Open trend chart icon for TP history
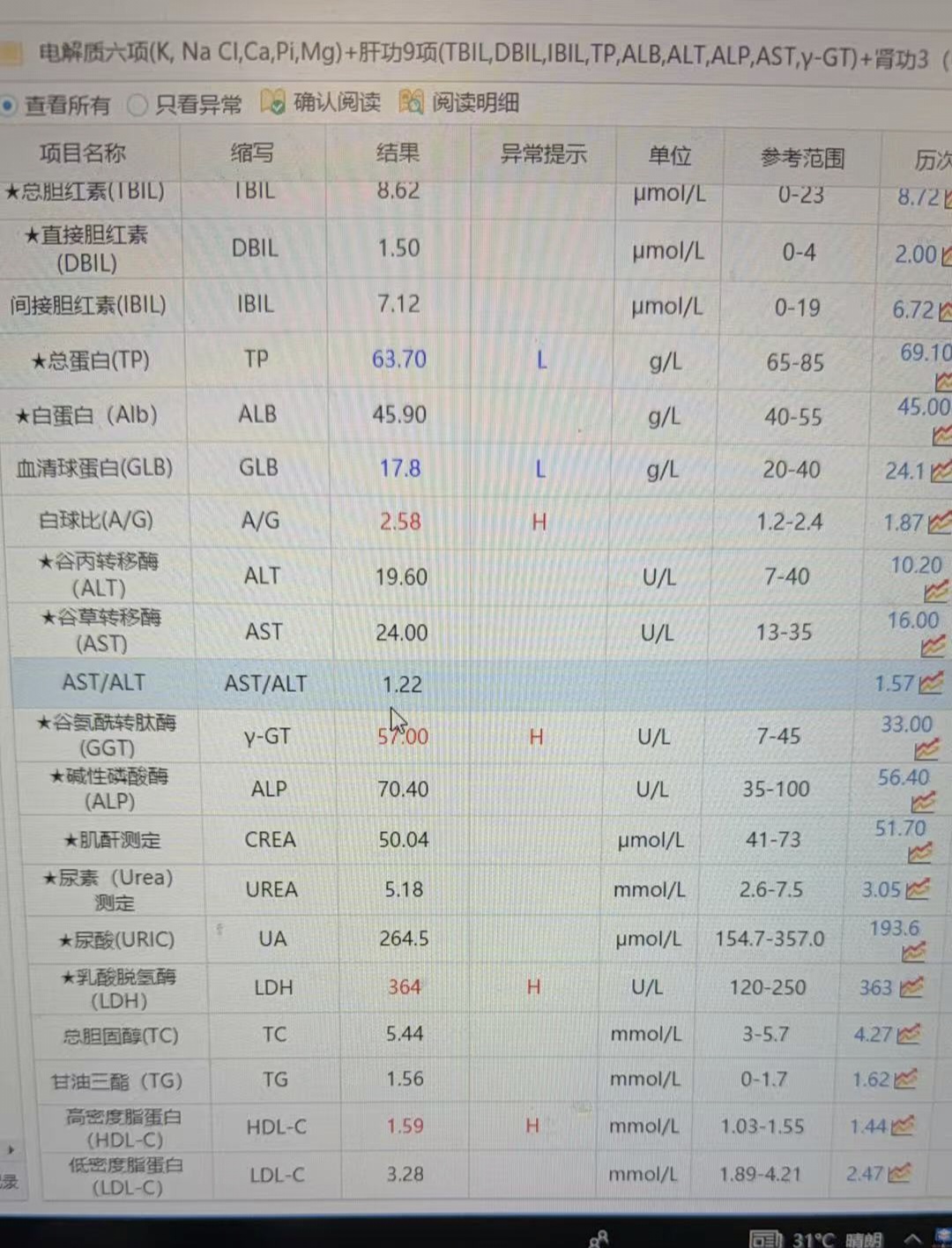The image size is (952, 1248). [942, 382]
